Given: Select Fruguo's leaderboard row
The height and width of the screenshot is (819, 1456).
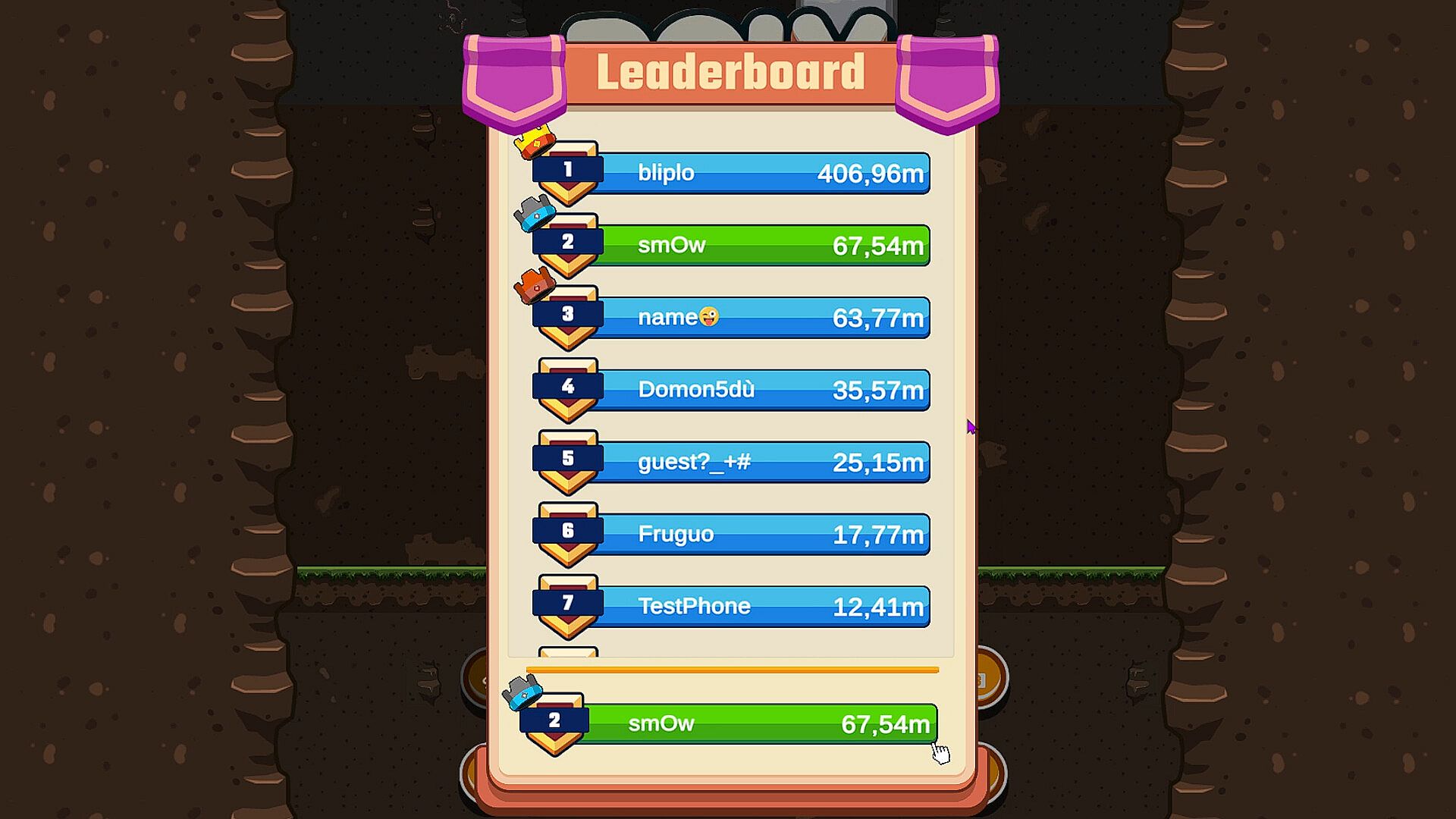Looking at the screenshot, I should [x=758, y=534].
